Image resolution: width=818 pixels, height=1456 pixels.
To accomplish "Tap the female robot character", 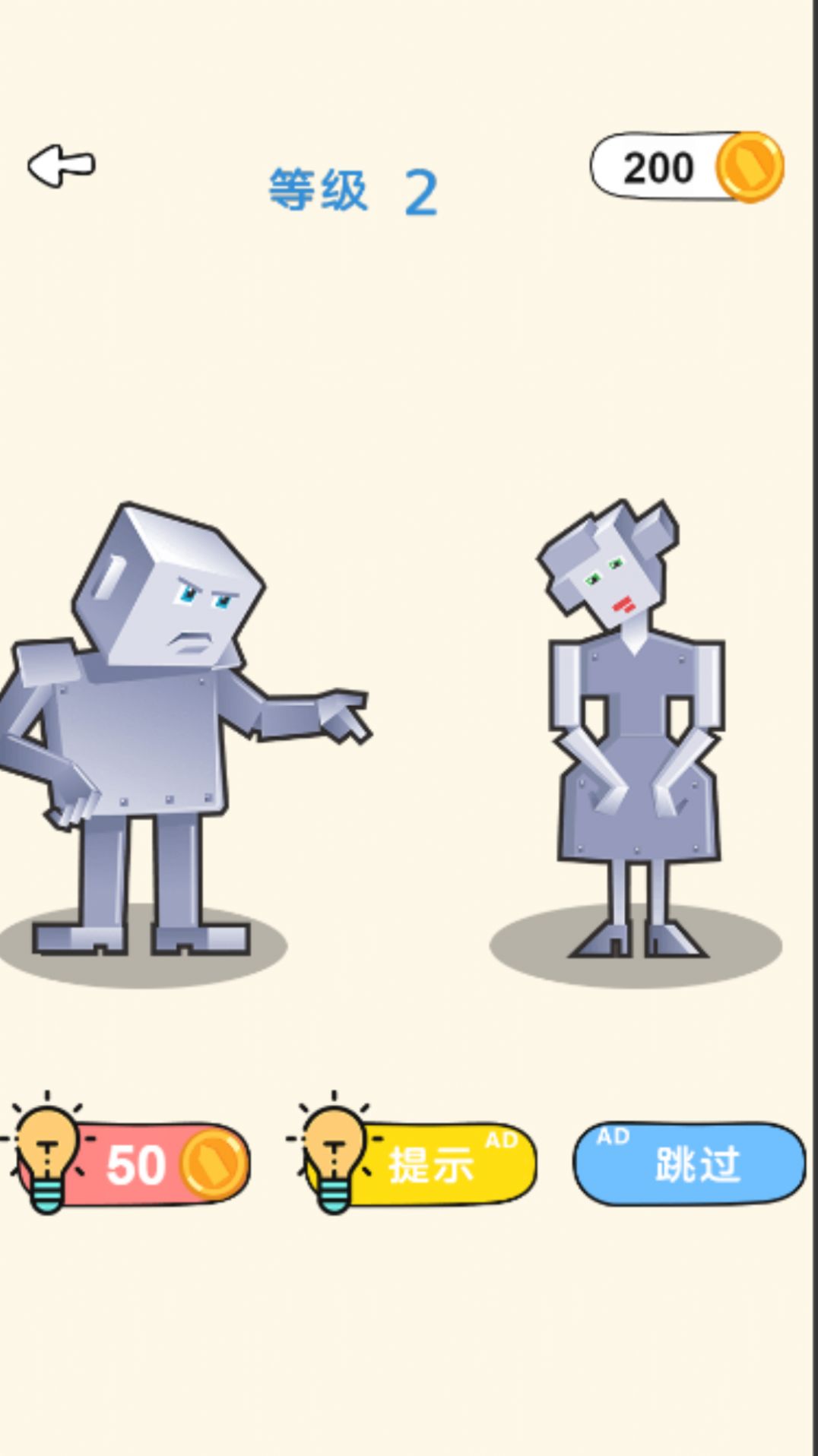I will click(636, 730).
